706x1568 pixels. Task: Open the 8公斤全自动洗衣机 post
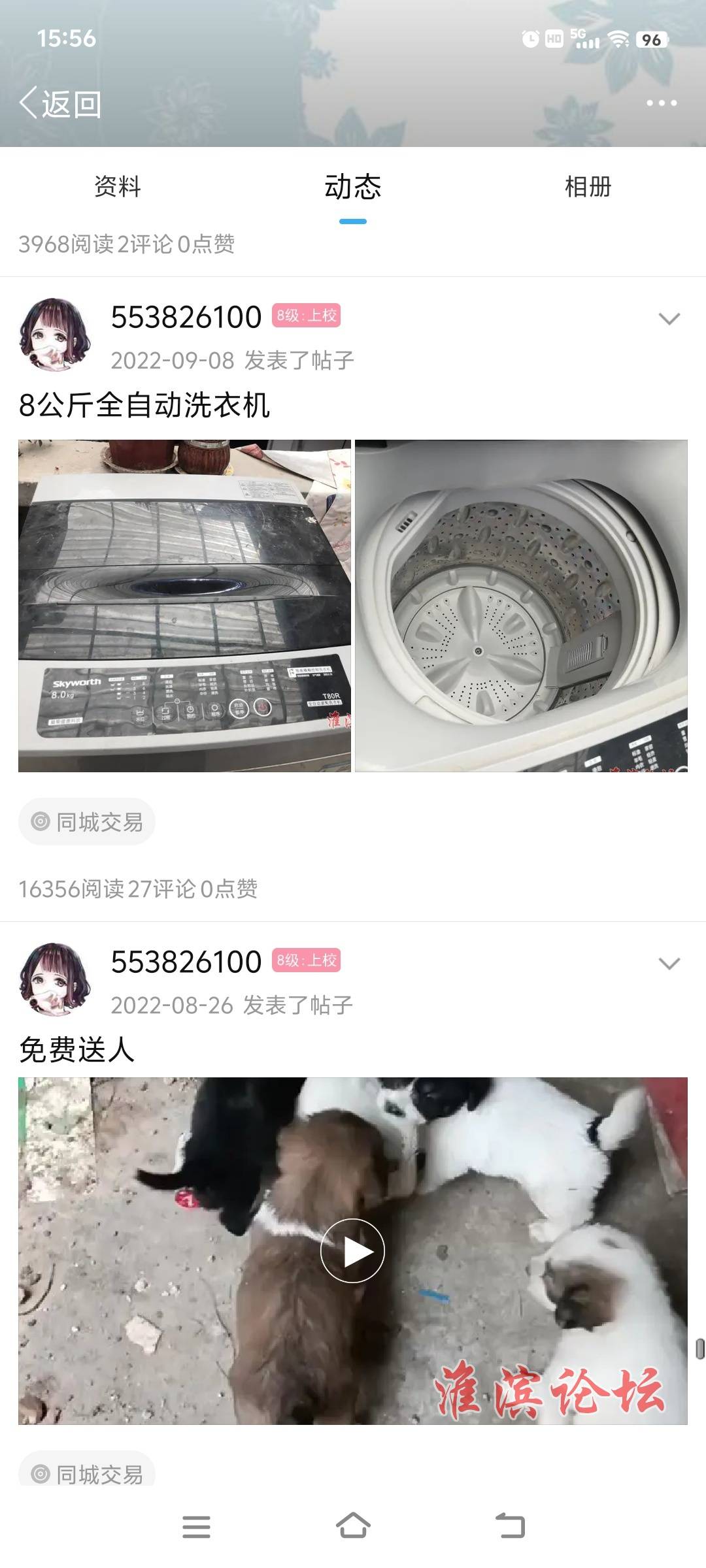pos(144,405)
